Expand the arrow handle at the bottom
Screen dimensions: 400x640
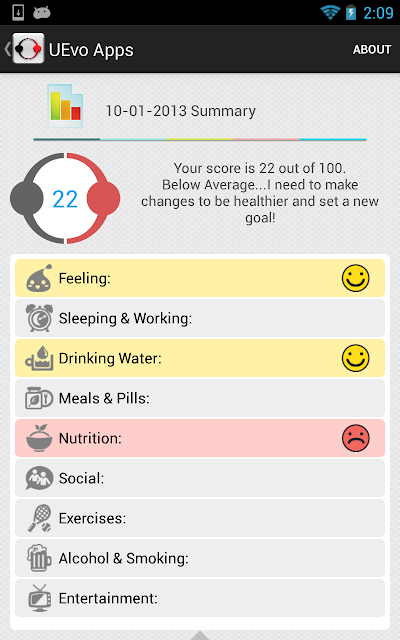[x=200, y=636]
